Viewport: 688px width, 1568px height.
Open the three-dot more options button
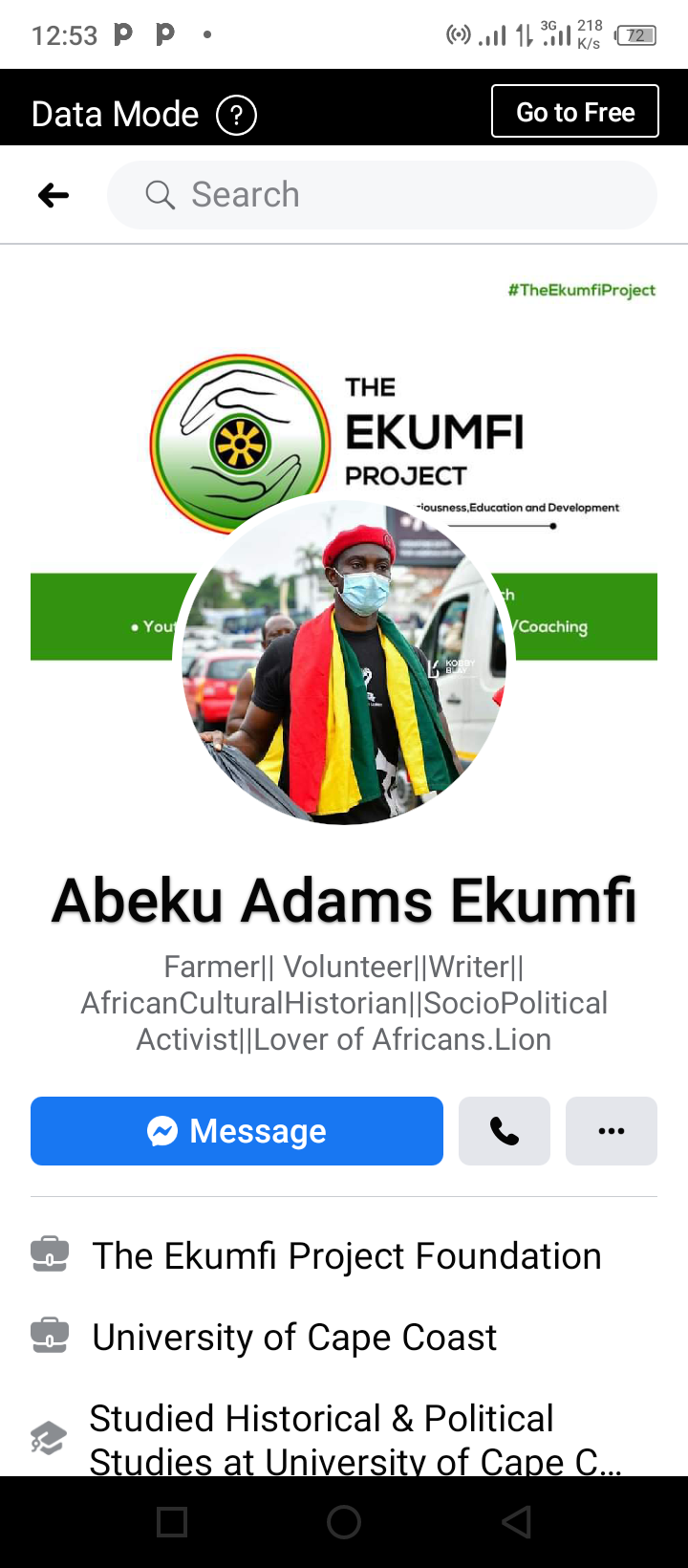tap(612, 1131)
